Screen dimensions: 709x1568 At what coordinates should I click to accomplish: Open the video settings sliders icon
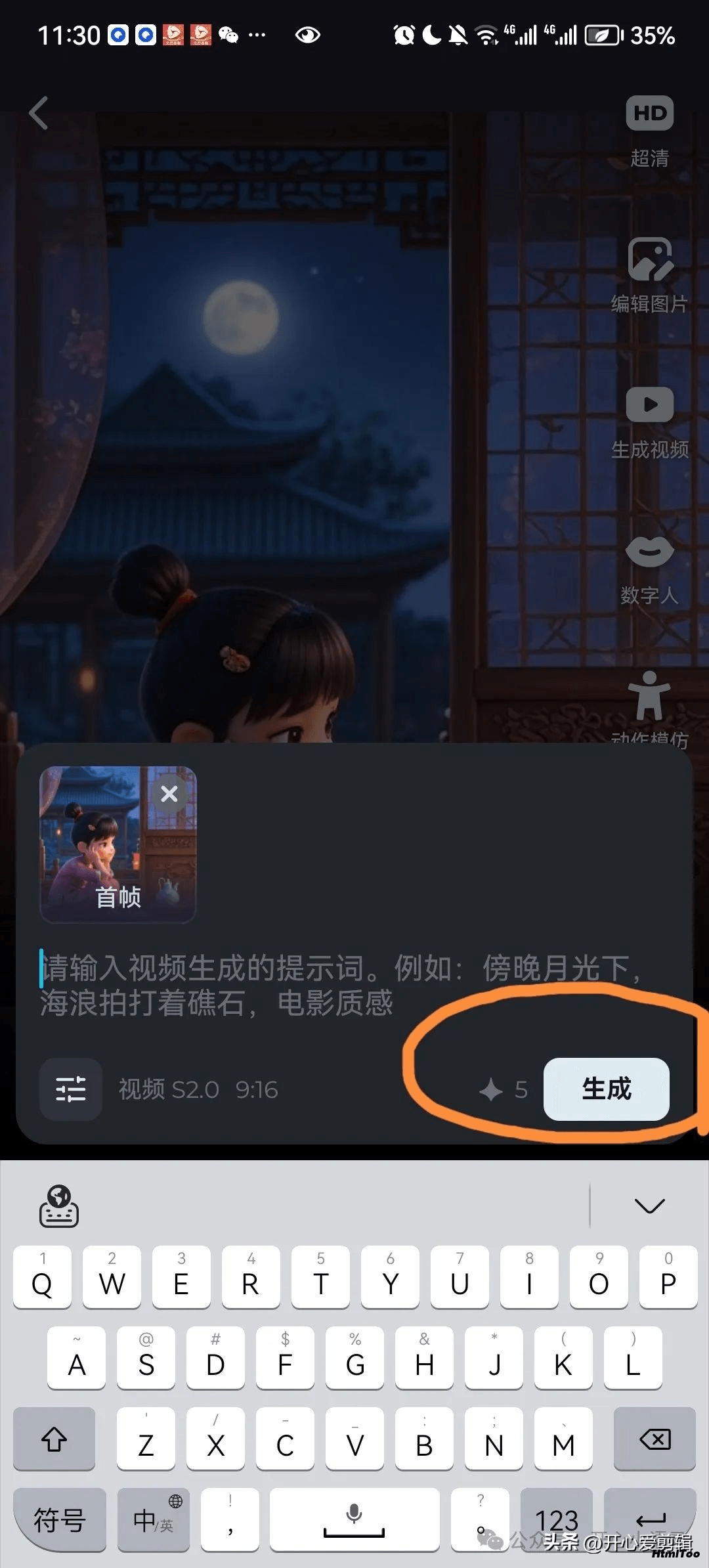pos(71,1089)
